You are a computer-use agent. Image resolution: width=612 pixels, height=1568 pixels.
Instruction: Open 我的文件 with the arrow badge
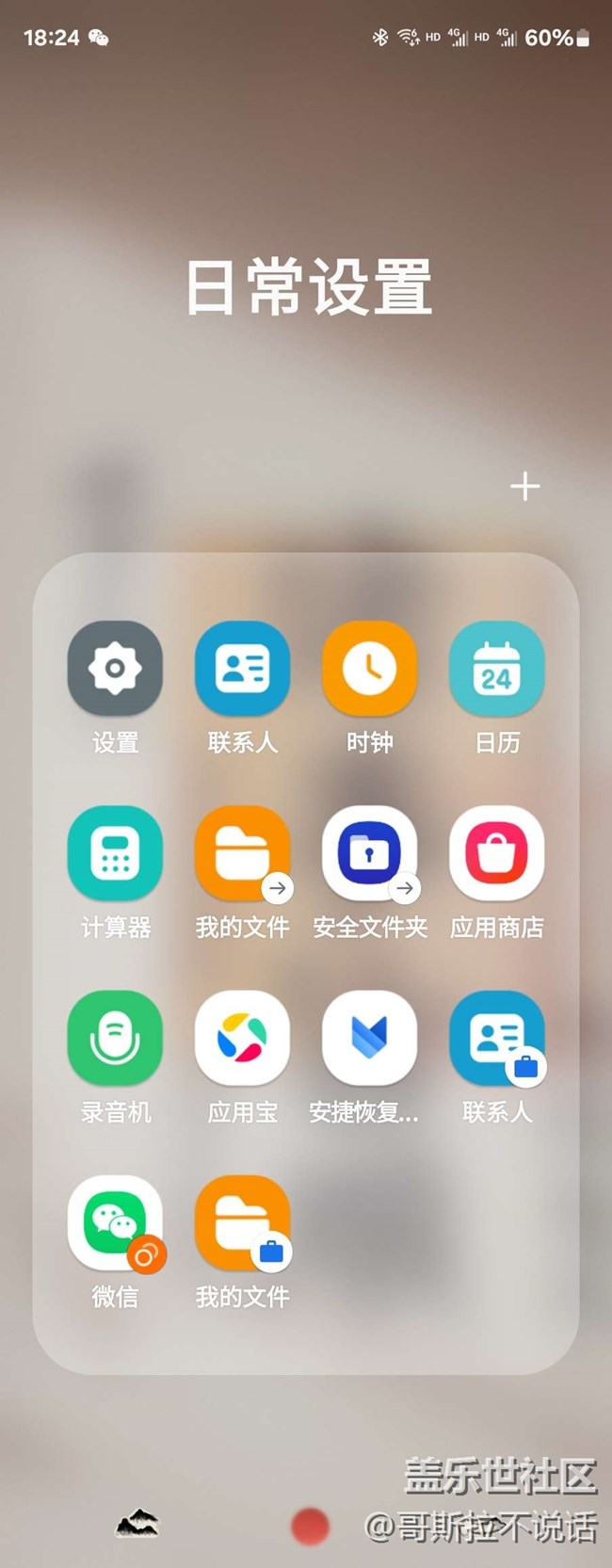[242, 852]
